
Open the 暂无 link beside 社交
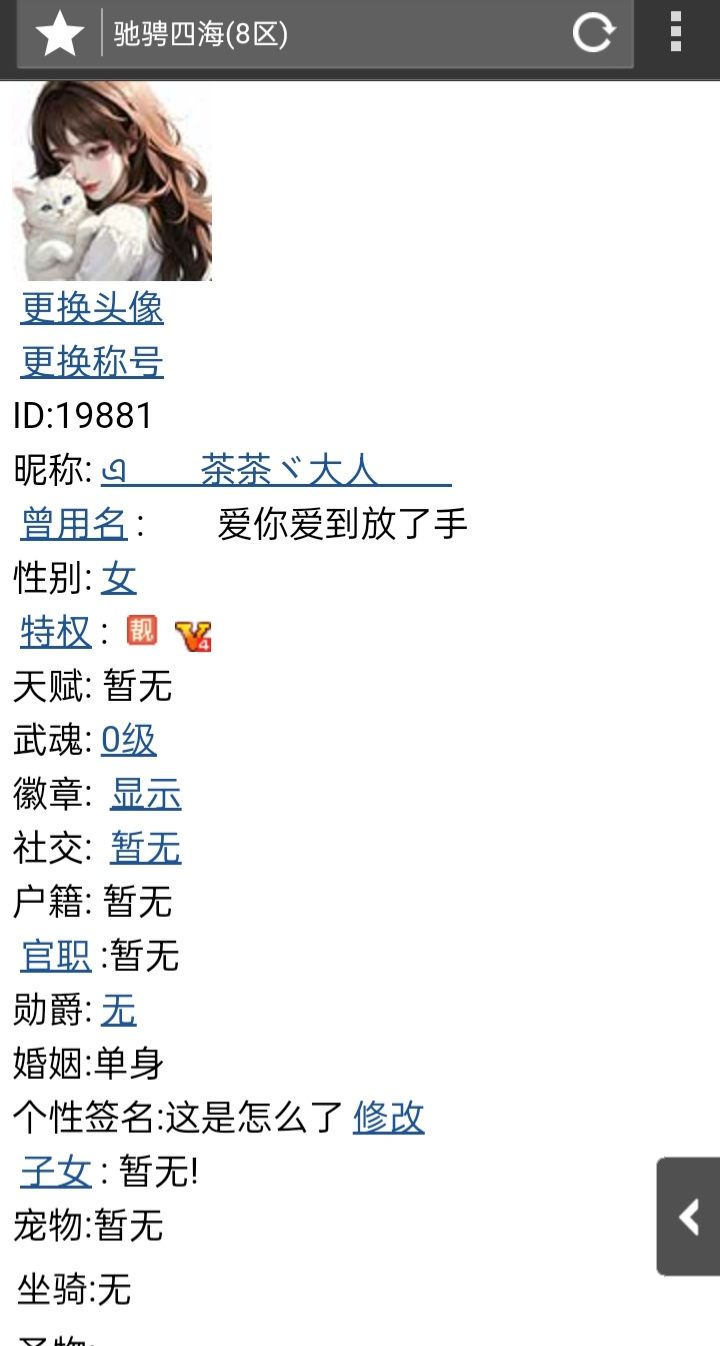[146, 848]
